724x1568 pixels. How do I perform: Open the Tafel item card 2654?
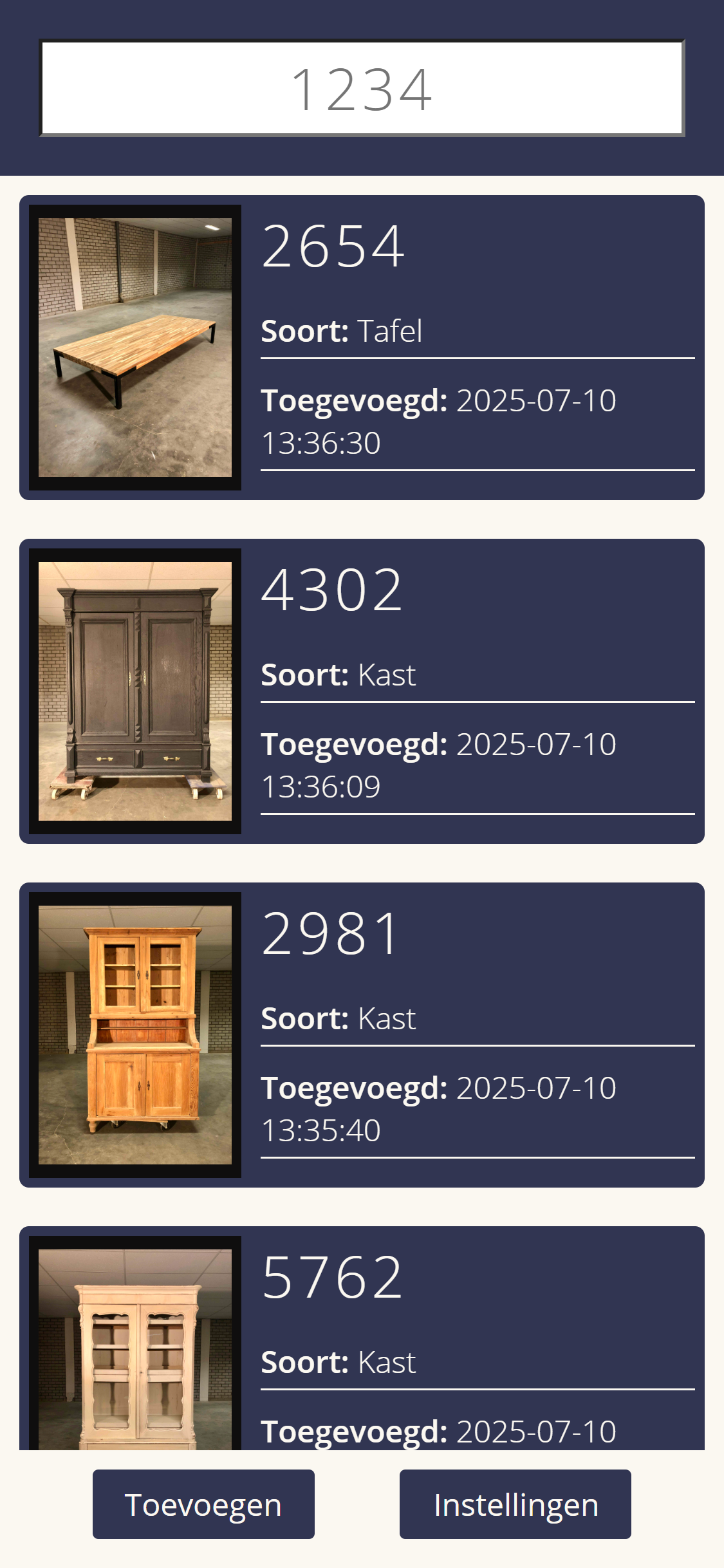pyautogui.click(x=362, y=348)
